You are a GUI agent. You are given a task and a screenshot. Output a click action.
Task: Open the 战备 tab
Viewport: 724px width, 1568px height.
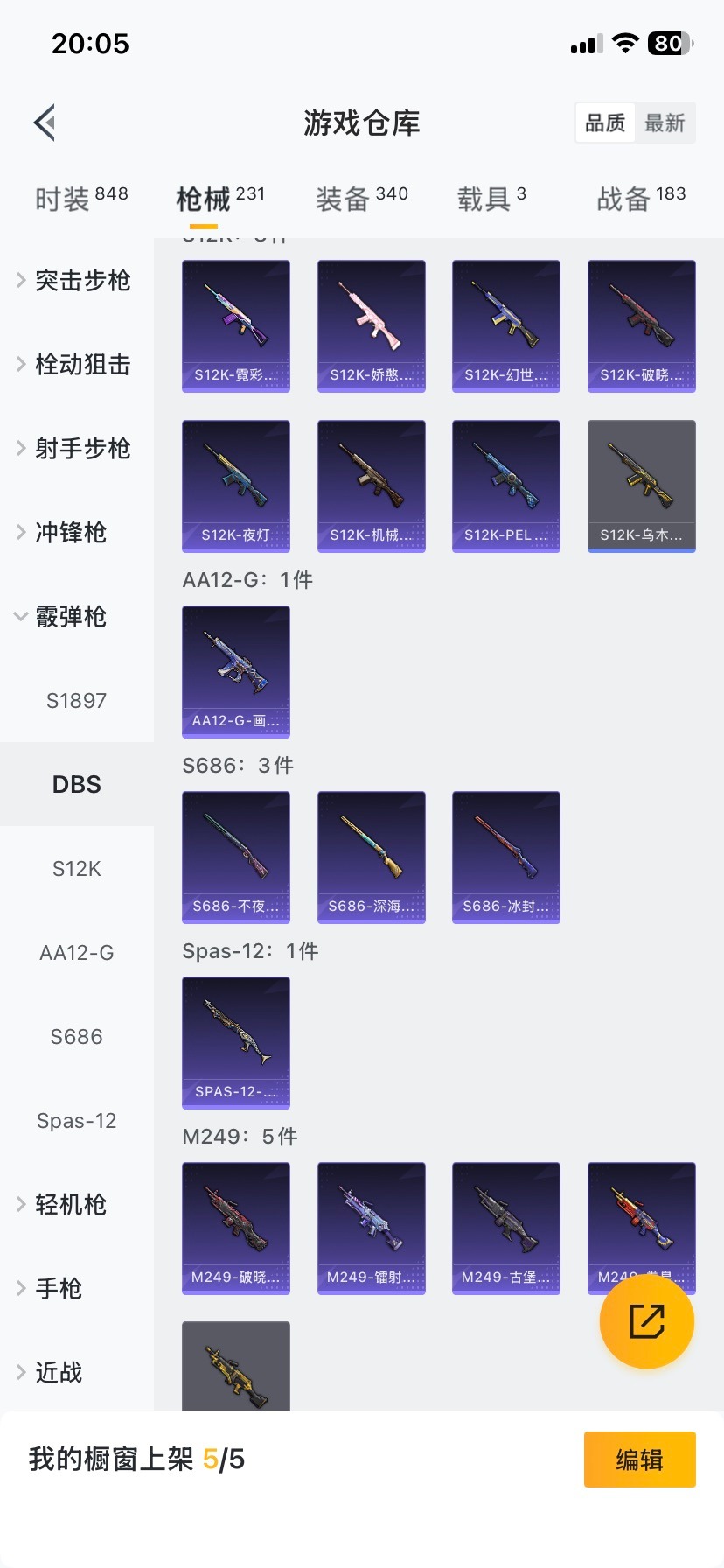pos(640,198)
